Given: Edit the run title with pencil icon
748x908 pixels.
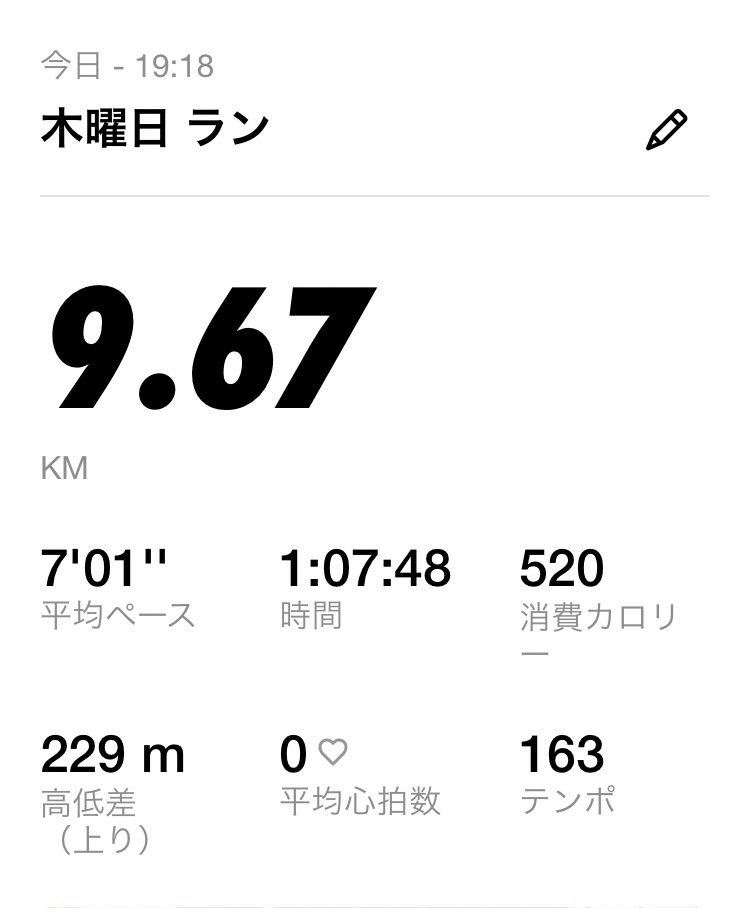Looking at the screenshot, I should pos(666,129).
